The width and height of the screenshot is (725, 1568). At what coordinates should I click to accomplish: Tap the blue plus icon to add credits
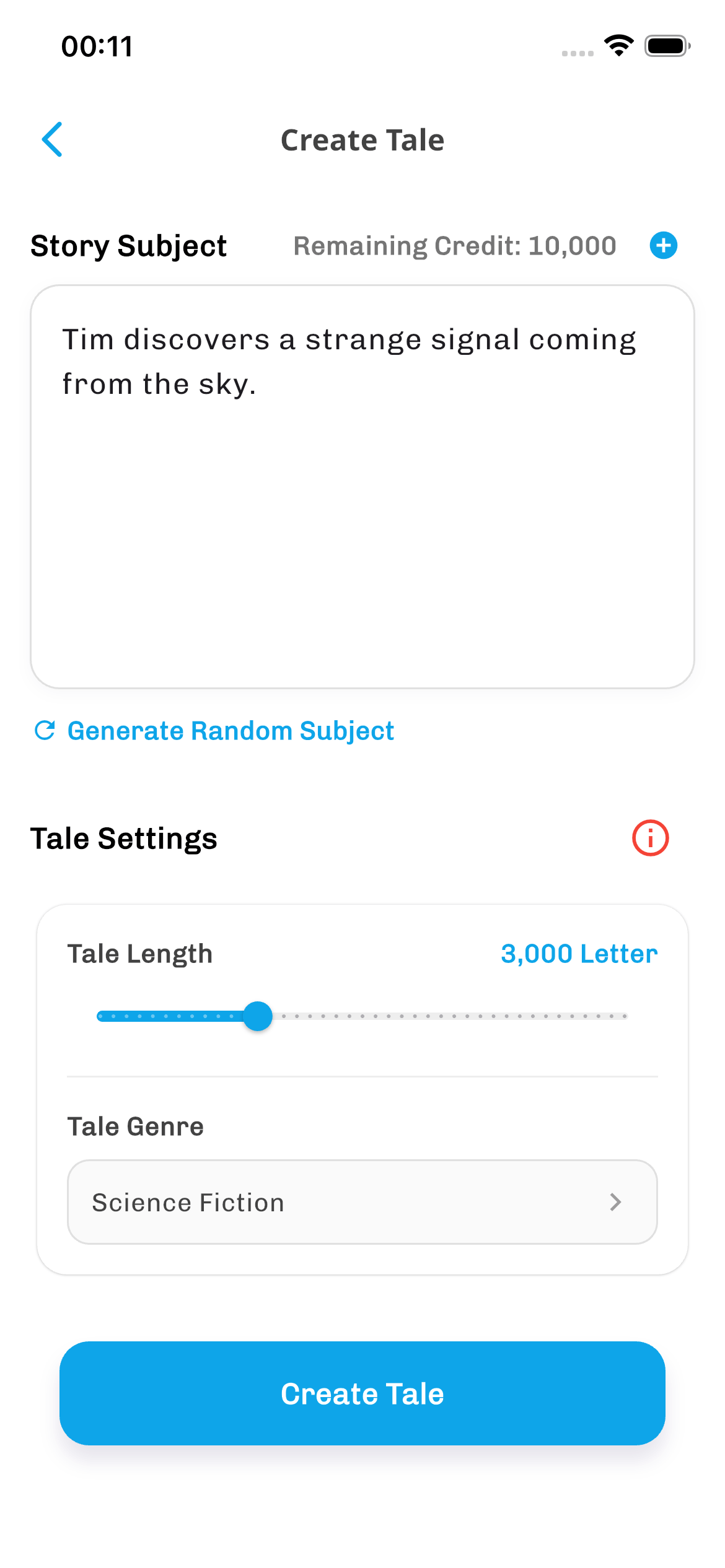[664, 245]
